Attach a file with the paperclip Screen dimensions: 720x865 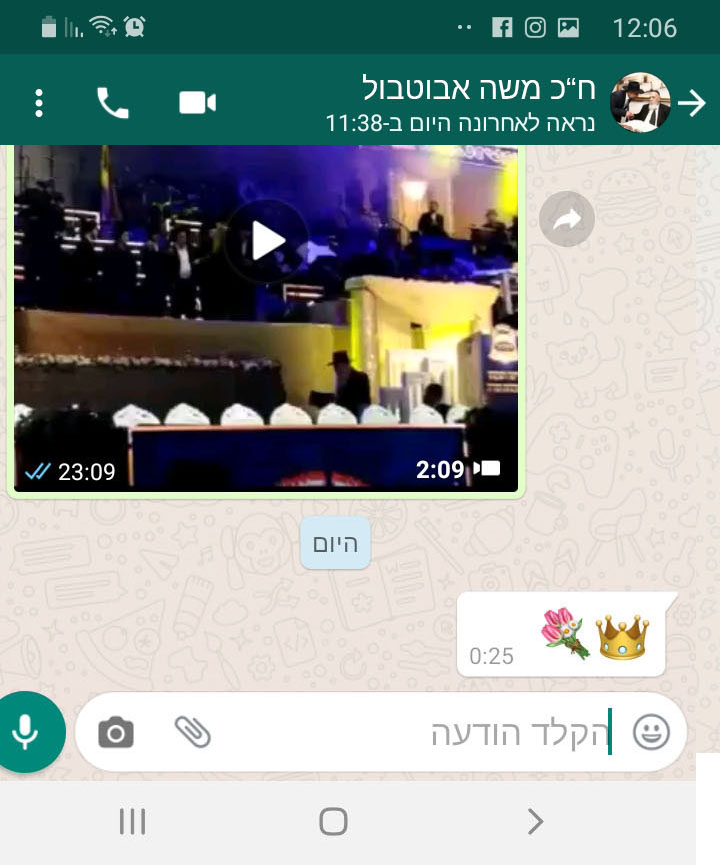192,732
